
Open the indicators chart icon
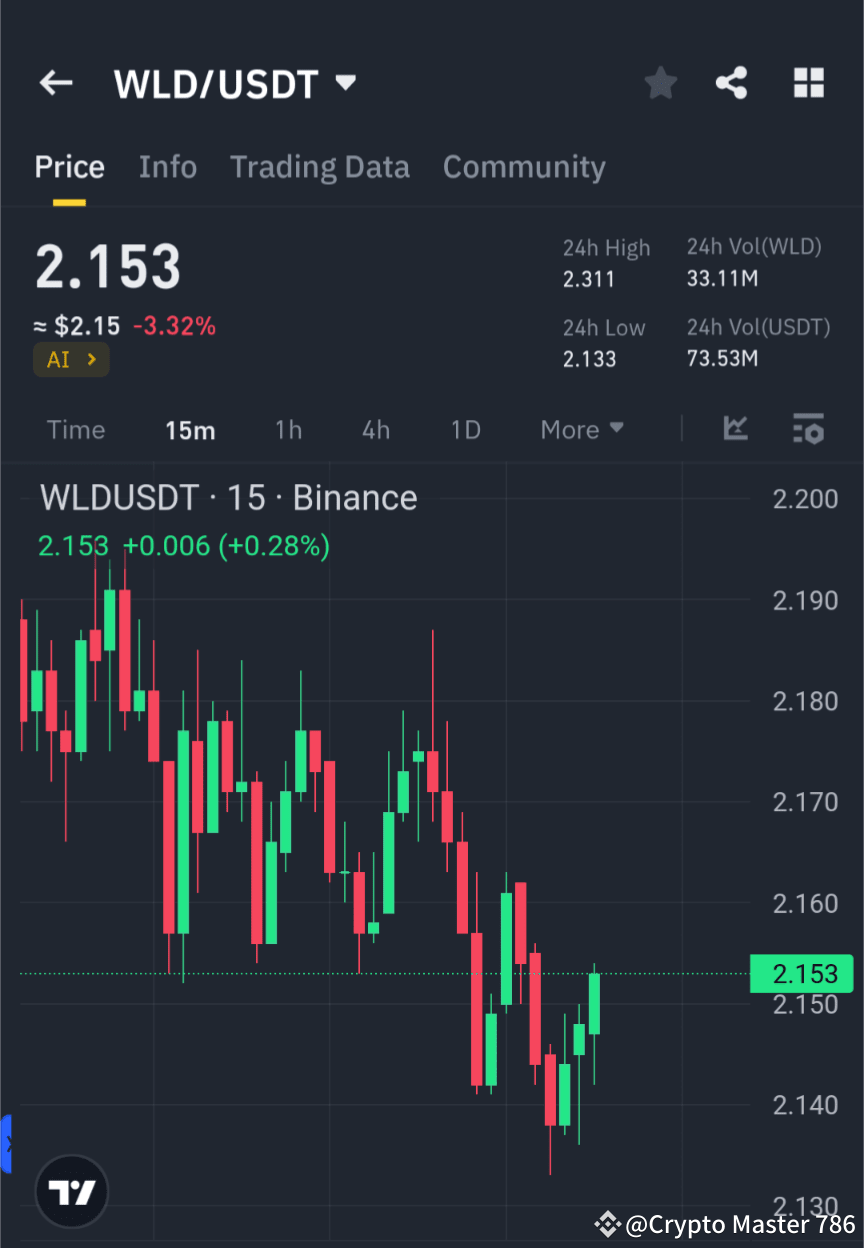736,429
